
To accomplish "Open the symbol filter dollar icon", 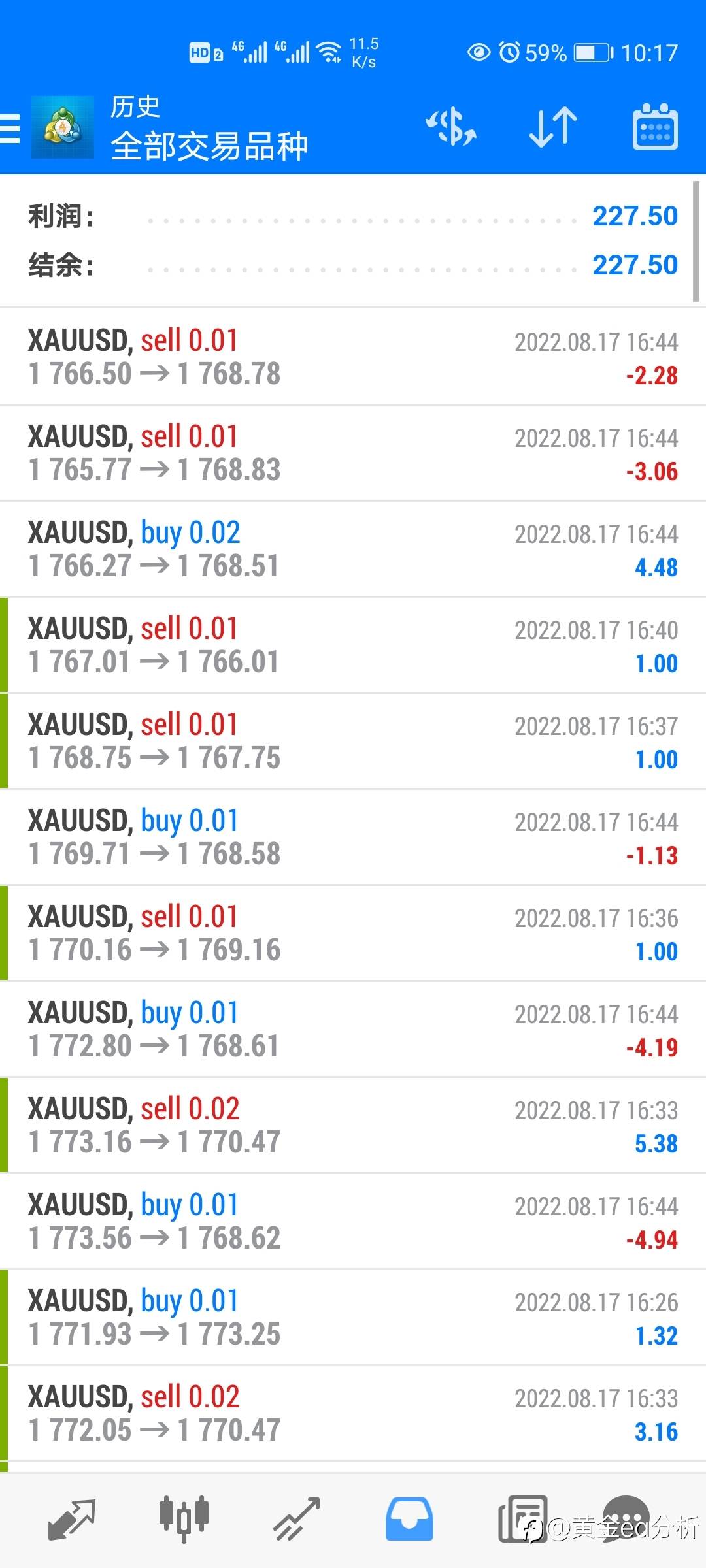I will (x=451, y=127).
